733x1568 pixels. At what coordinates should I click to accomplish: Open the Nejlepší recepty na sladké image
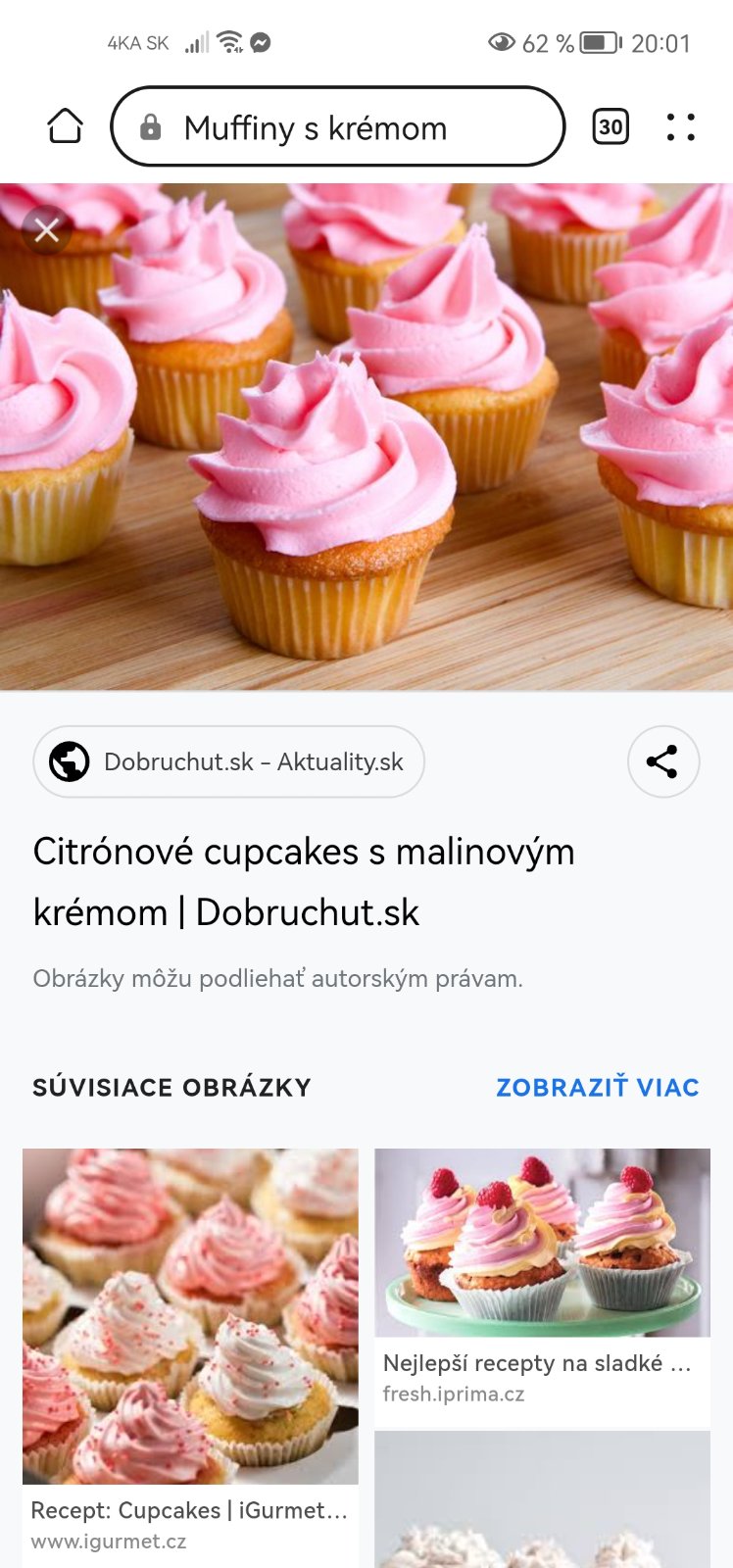tap(542, 1243)
